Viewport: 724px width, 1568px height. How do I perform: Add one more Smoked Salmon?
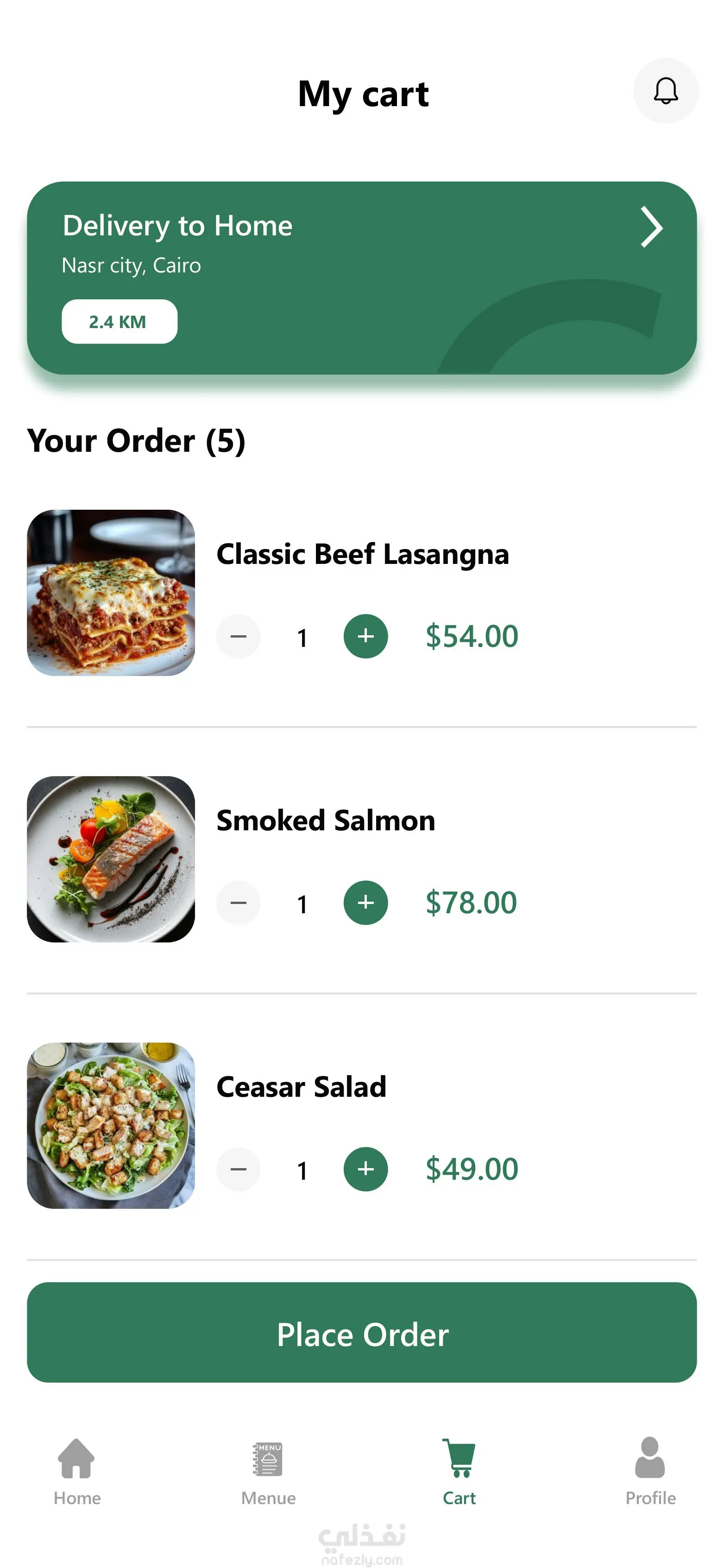365,903
